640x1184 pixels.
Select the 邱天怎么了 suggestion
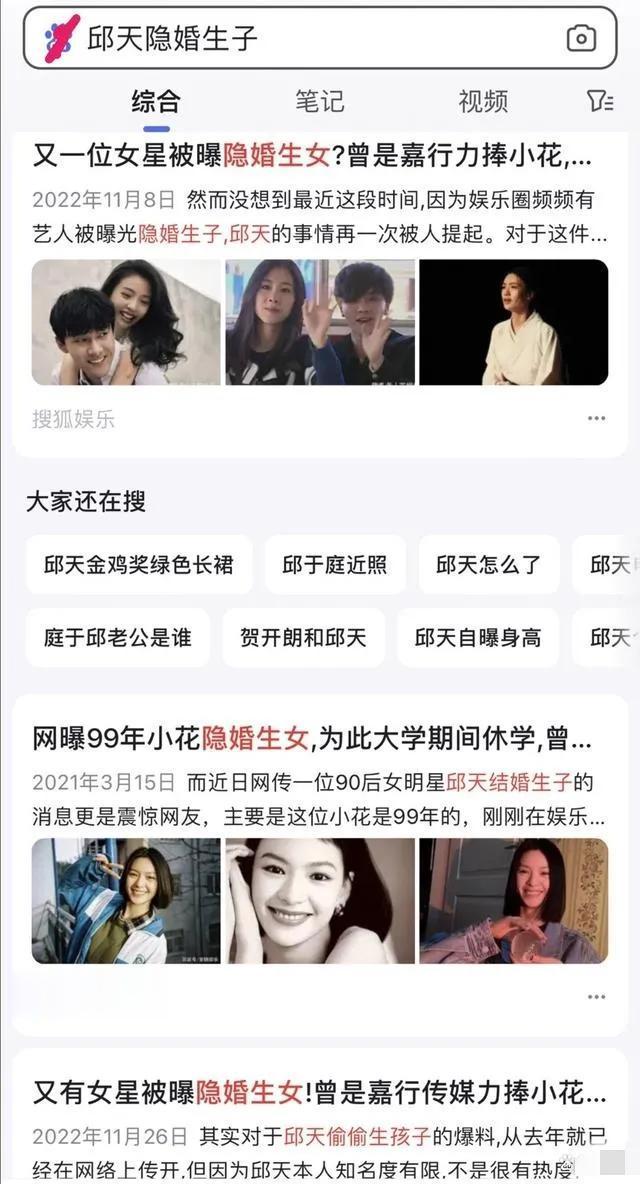[x=489, y=564]
